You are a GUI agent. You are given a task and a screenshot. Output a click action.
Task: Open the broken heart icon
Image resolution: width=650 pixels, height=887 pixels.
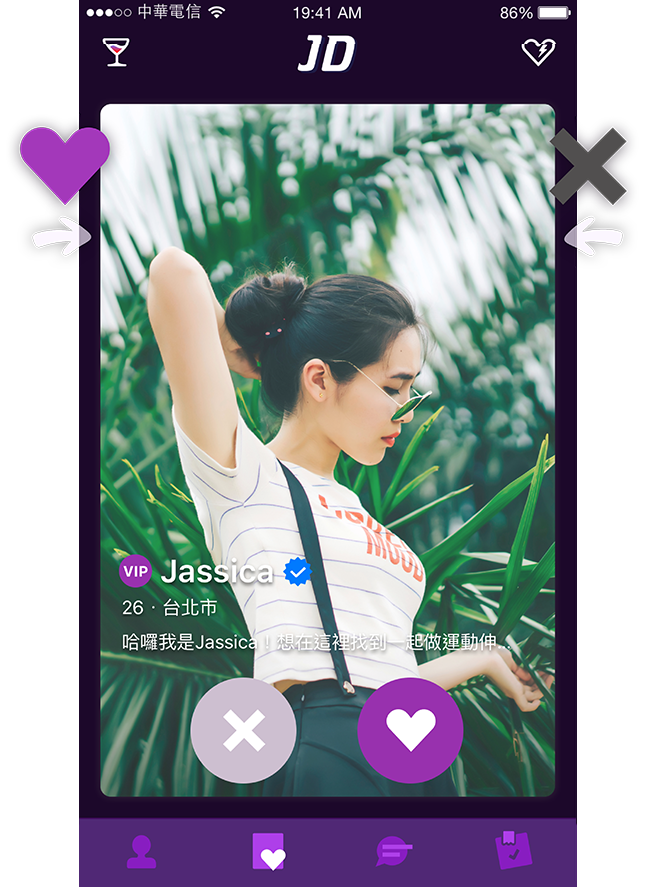pyautogui.click(x=538, y=53)
